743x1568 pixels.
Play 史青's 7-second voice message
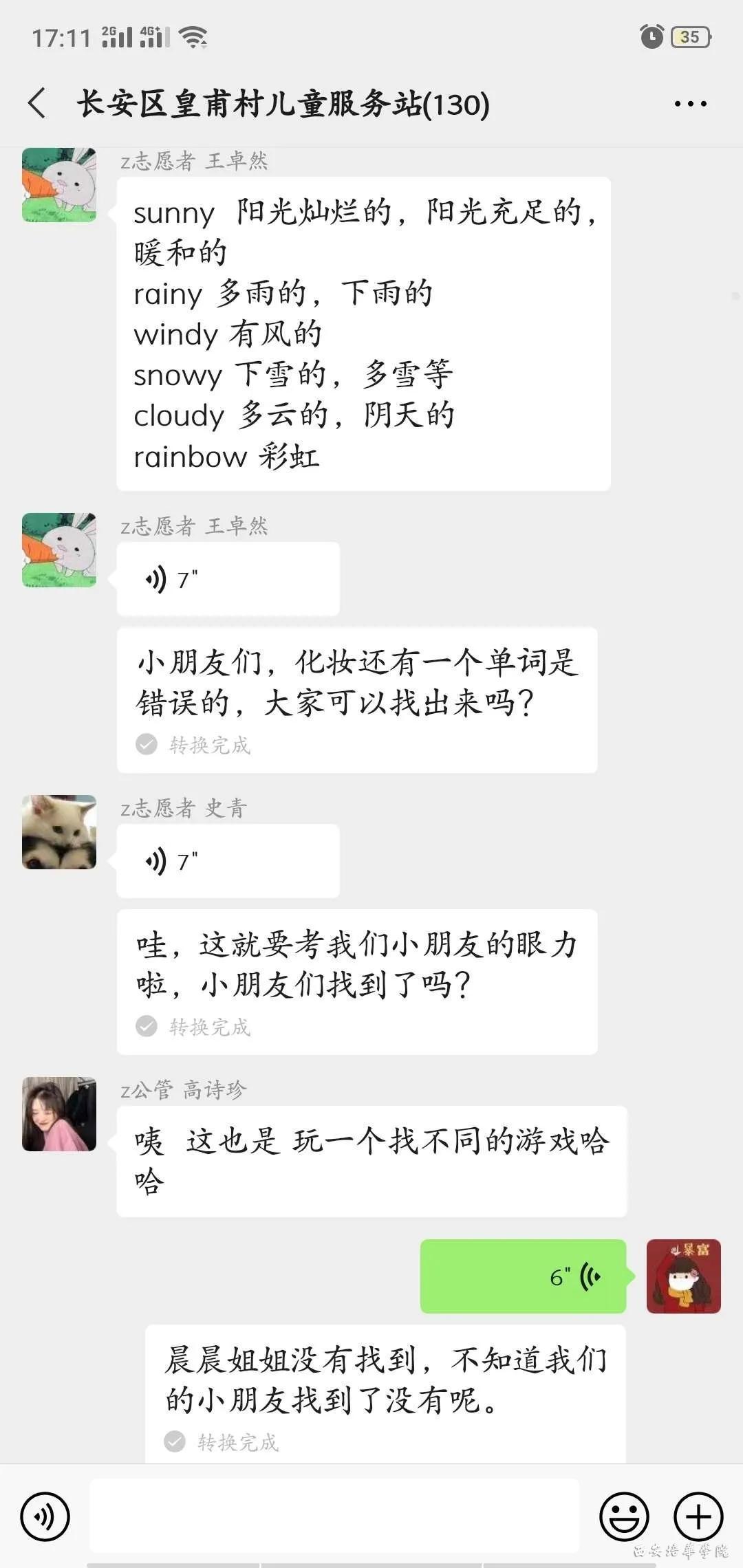pyautogui.click(x=228, y=861)
